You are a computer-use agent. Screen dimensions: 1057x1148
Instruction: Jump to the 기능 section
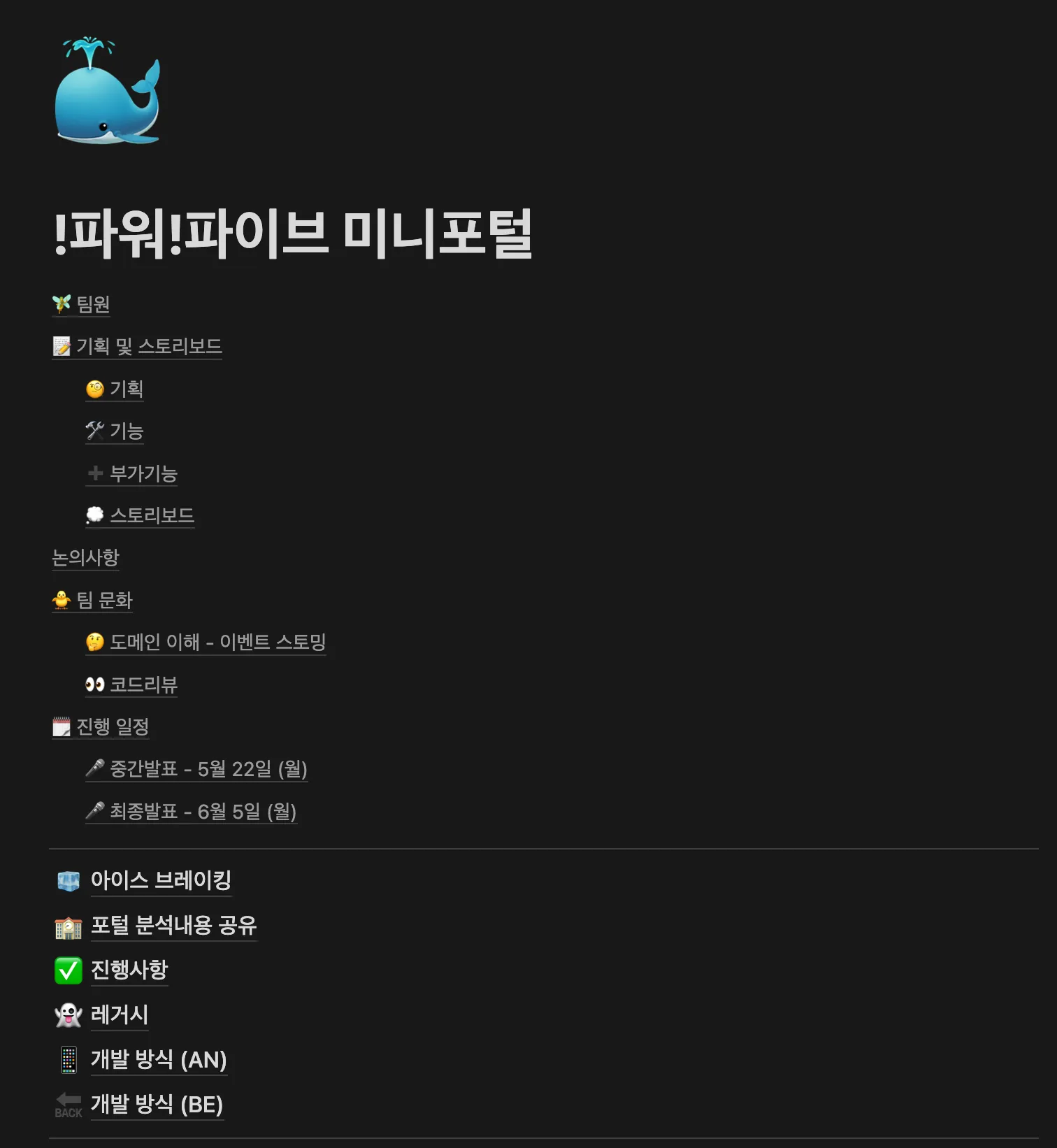[x=126, y=431]
